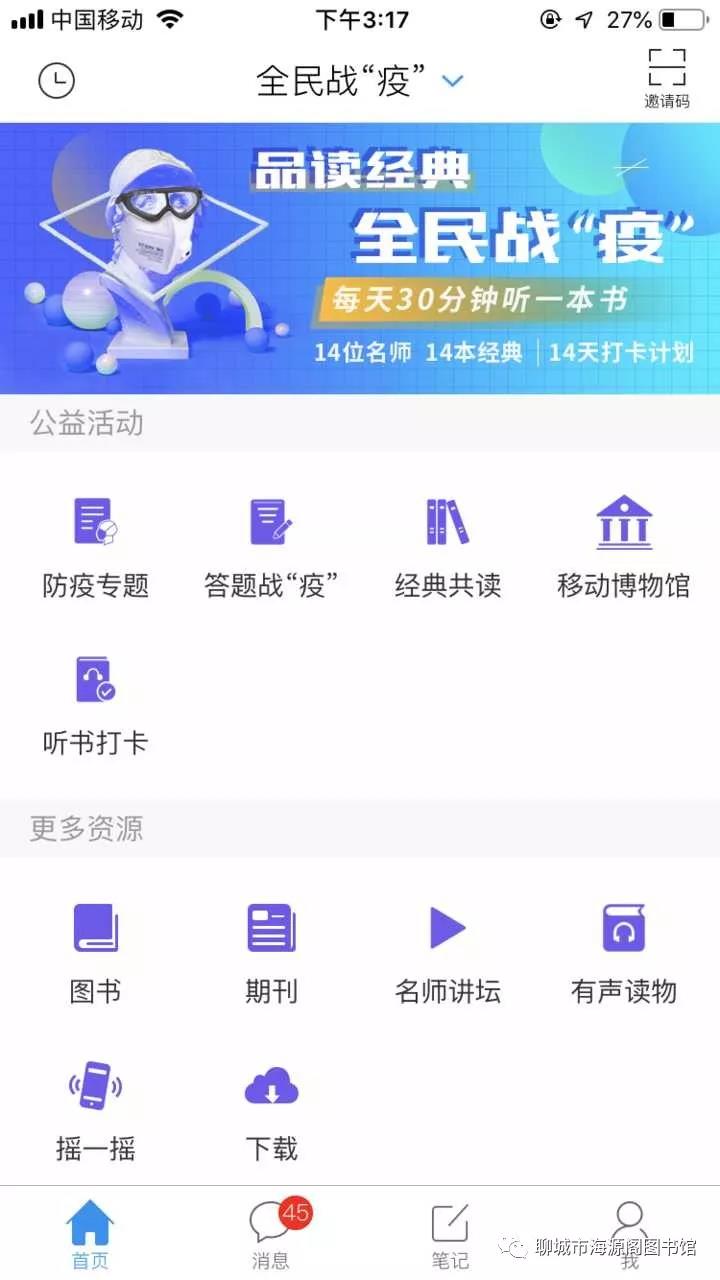Enter the 移动博物馆 mobile museum
Viewport: 720px width, 1280px height.
[622, 540]
